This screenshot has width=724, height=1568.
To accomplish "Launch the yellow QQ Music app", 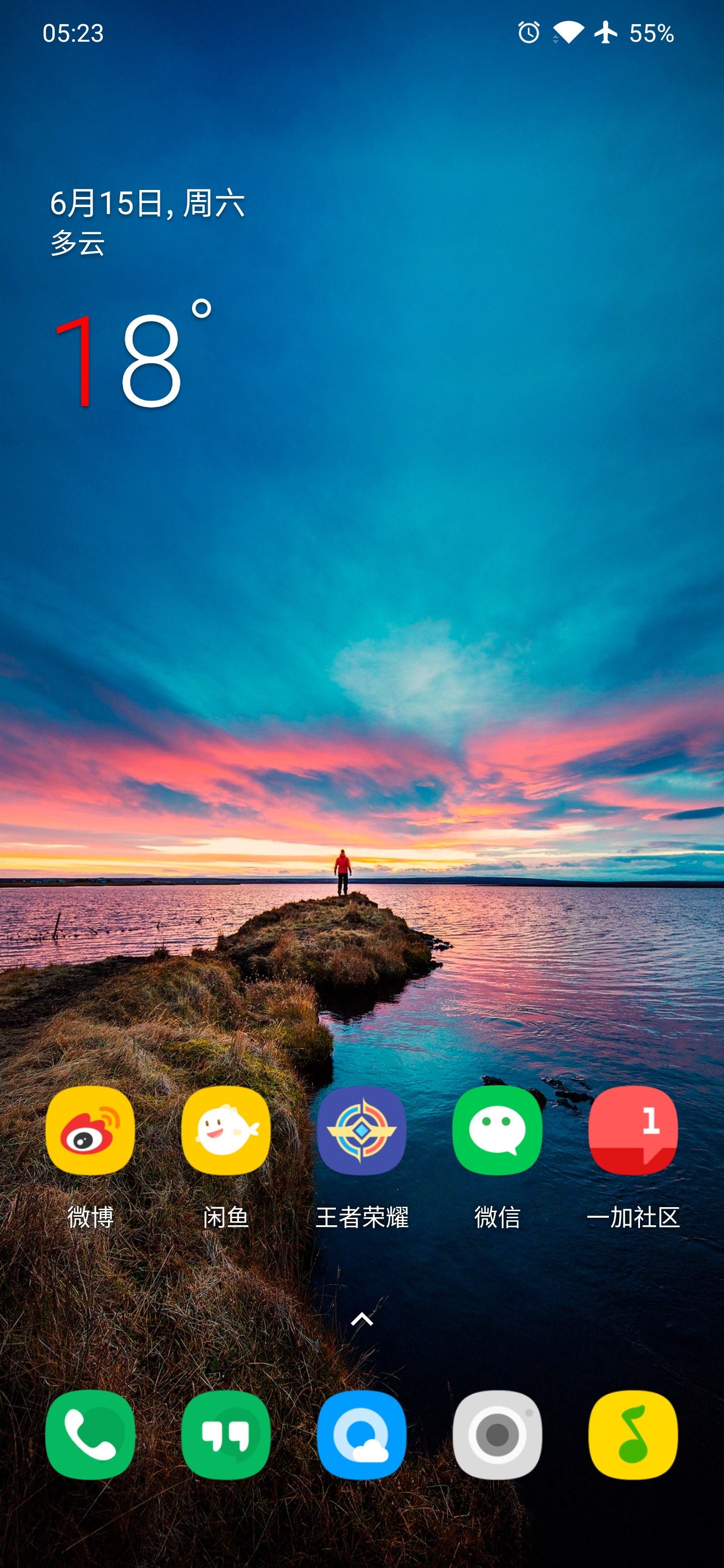I will 633,1435.
